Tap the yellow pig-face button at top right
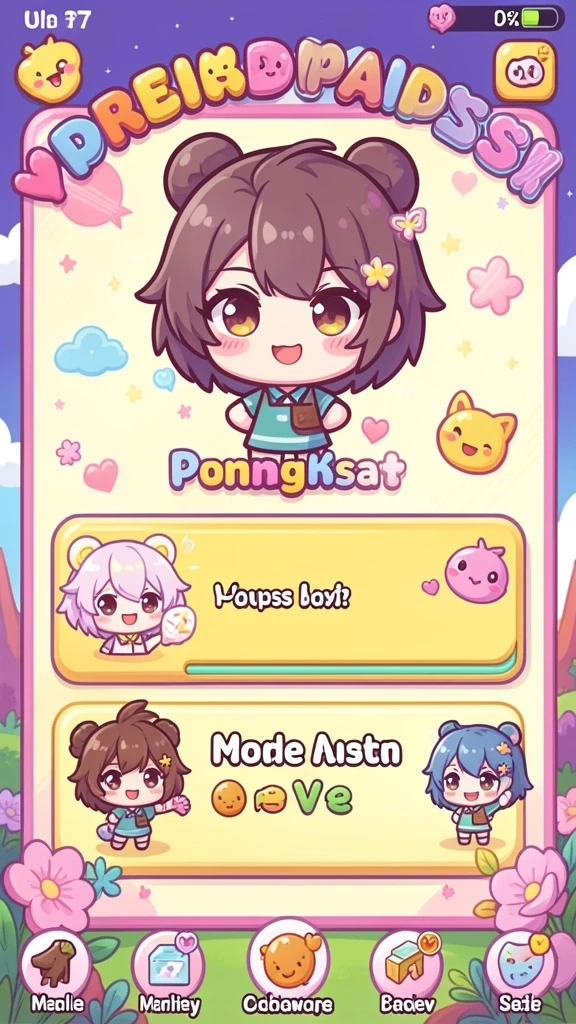Viewport: 576px width, 1024px height. [525, 71]
